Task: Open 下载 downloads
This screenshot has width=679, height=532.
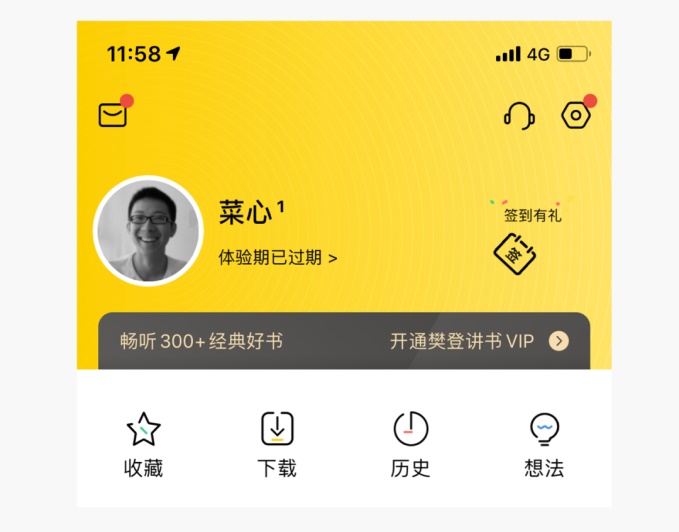Action: 277,446
